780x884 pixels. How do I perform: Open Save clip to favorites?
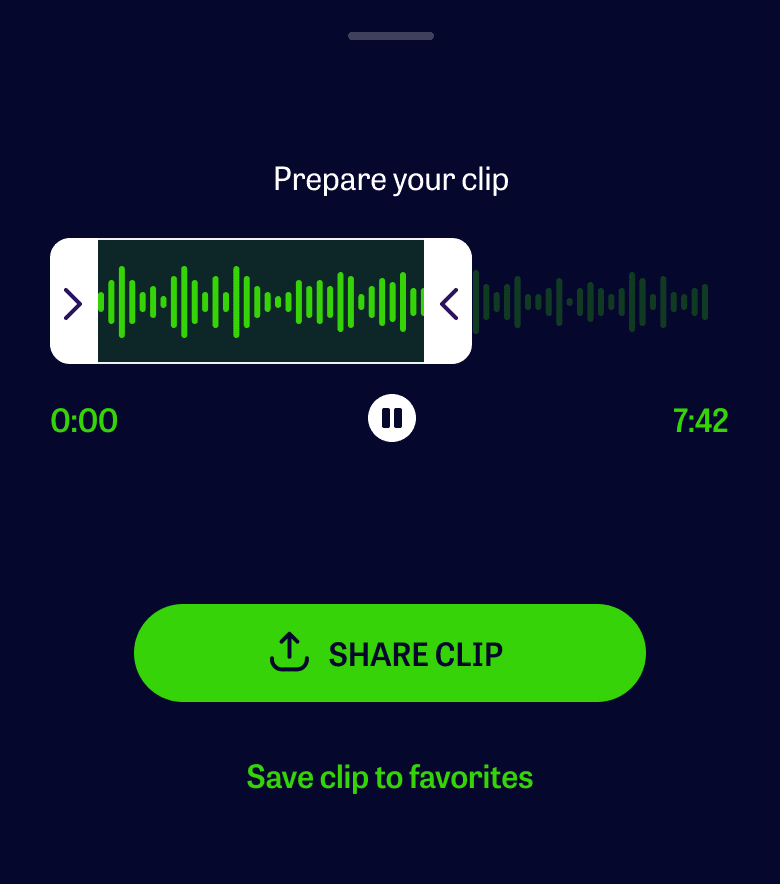pos(389,777)
